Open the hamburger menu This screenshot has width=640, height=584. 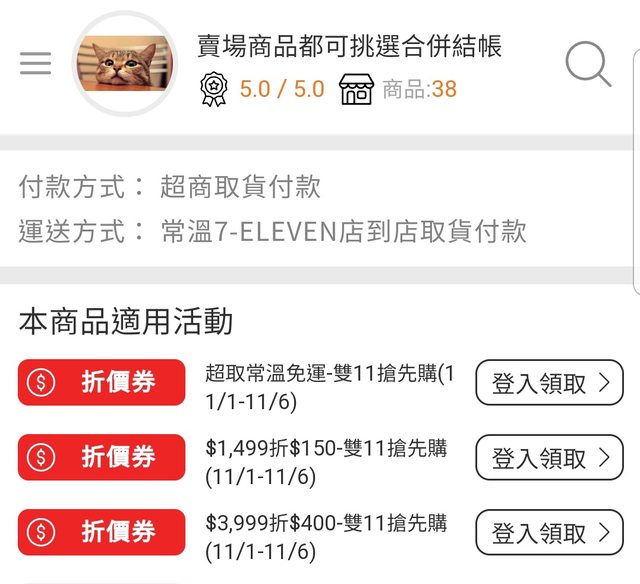(x=35, y=64)
